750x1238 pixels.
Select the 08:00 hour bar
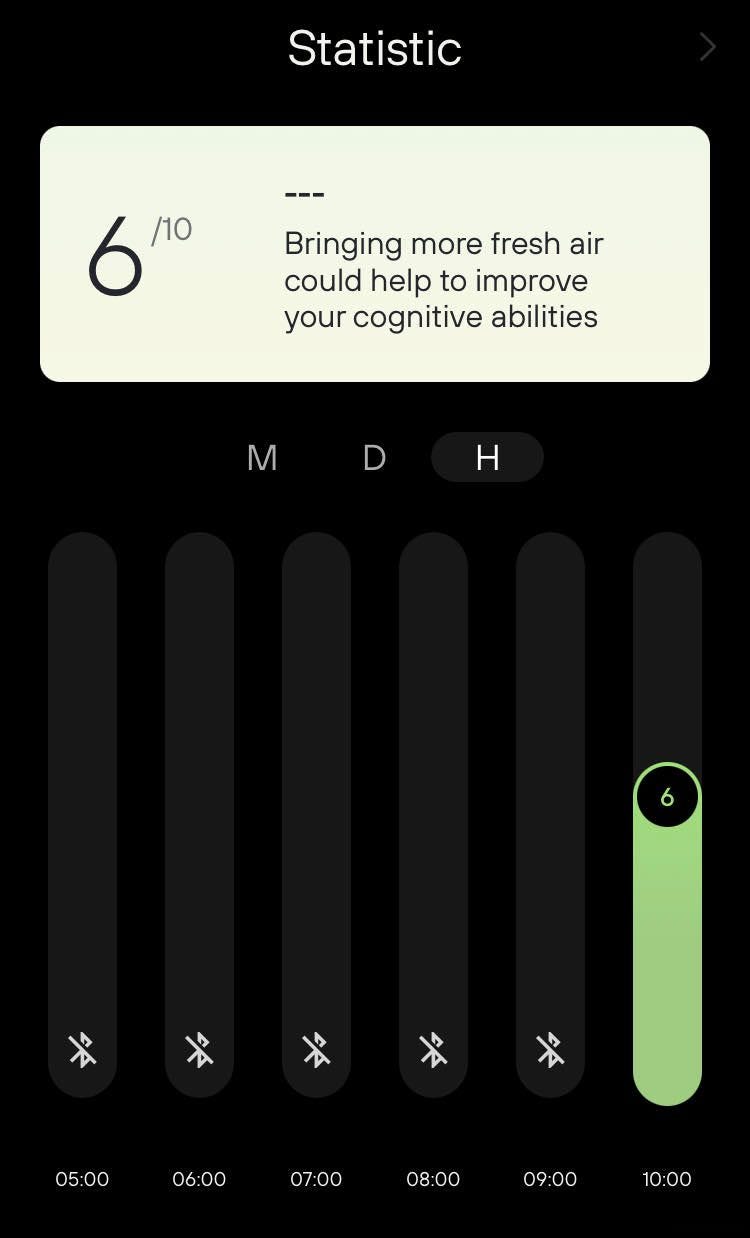point(433,815)
